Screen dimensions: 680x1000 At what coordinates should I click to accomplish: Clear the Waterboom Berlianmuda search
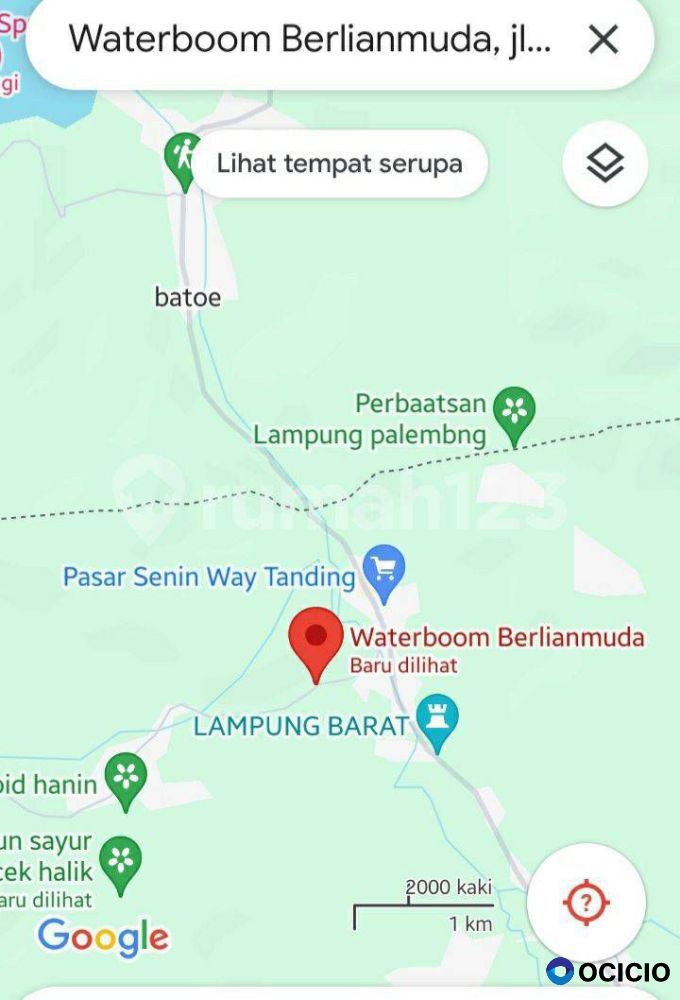[x=603, y=40]
